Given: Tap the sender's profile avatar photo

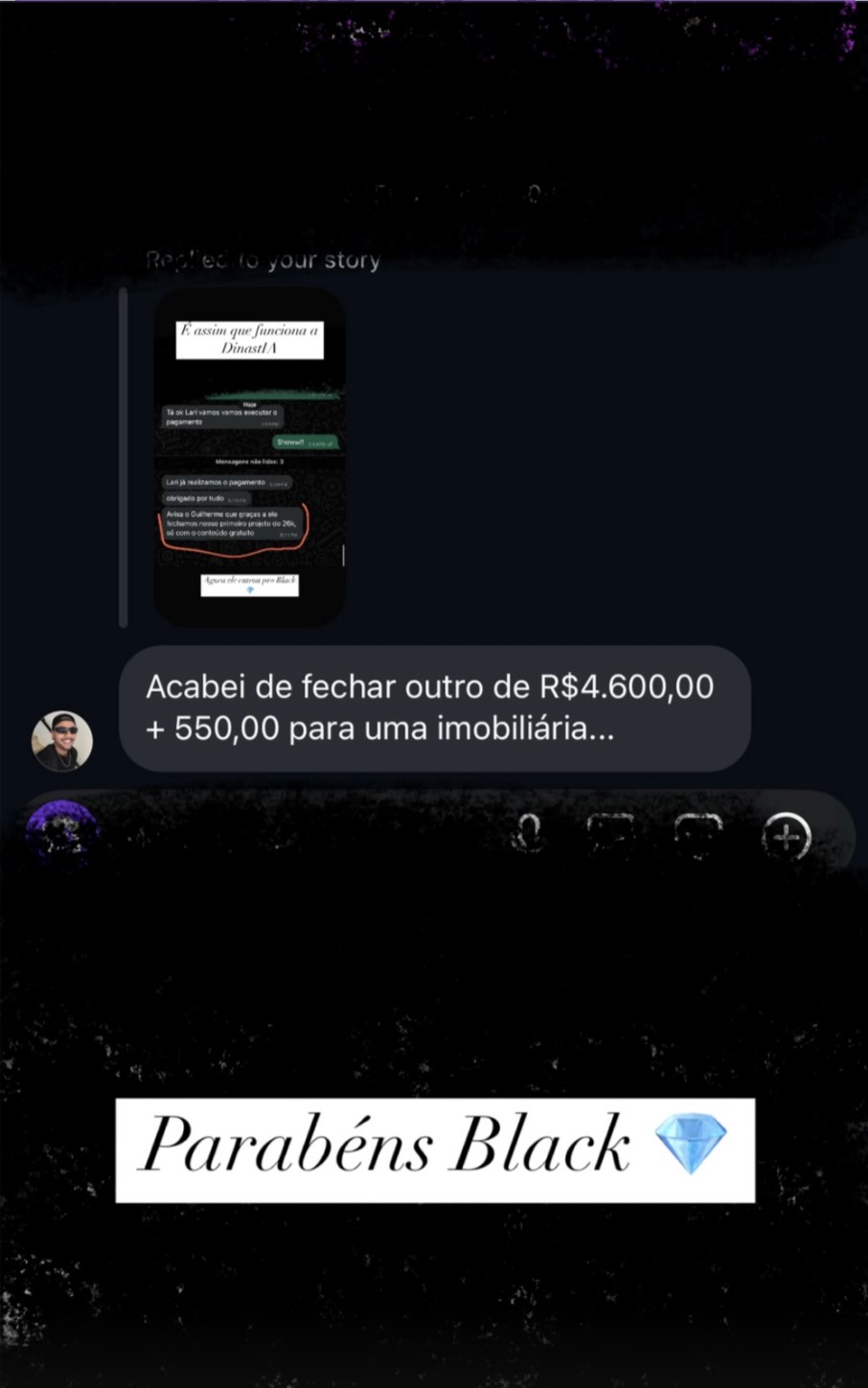Looking at the screenshot, I should tap(62, 740).
